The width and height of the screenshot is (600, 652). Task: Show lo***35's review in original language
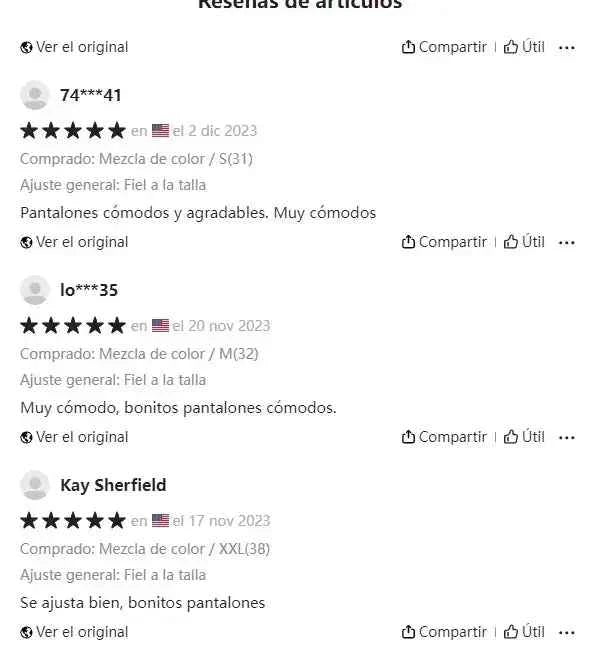click(x=74, y=437)
